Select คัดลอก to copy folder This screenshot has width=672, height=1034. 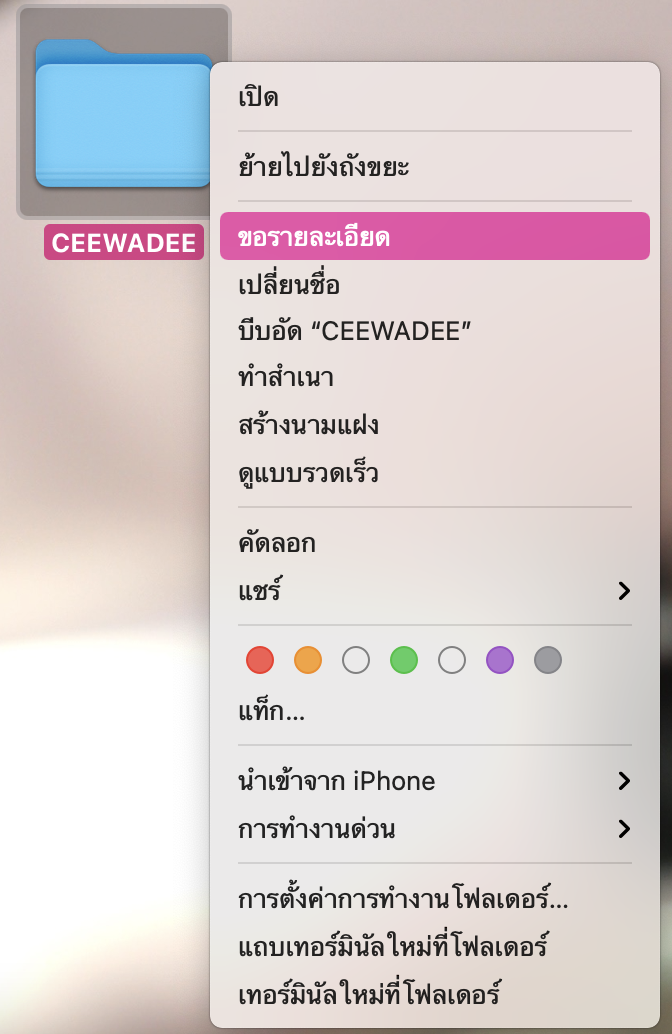pos(277,544)
